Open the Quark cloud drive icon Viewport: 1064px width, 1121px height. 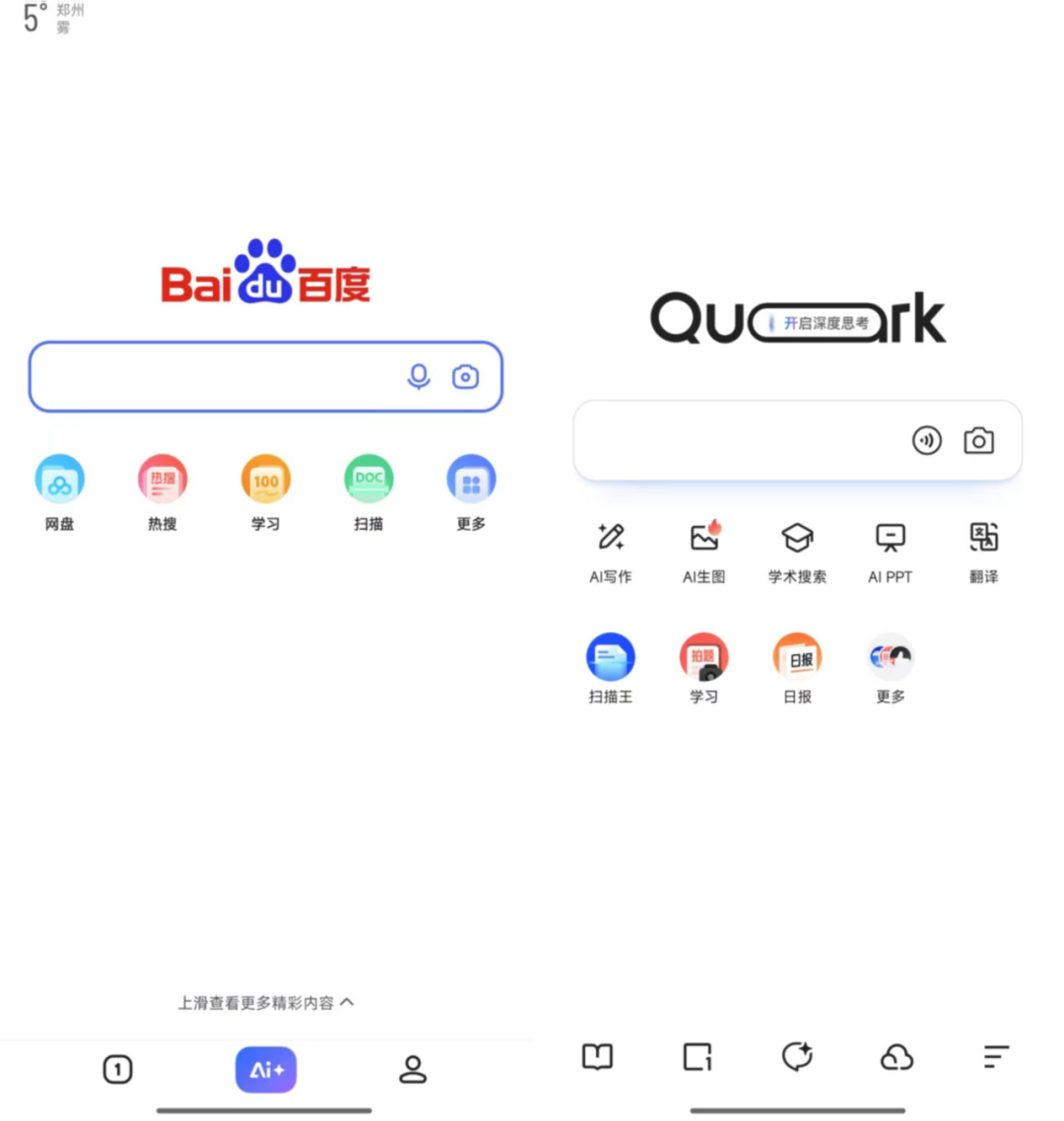pos(897,1057)
